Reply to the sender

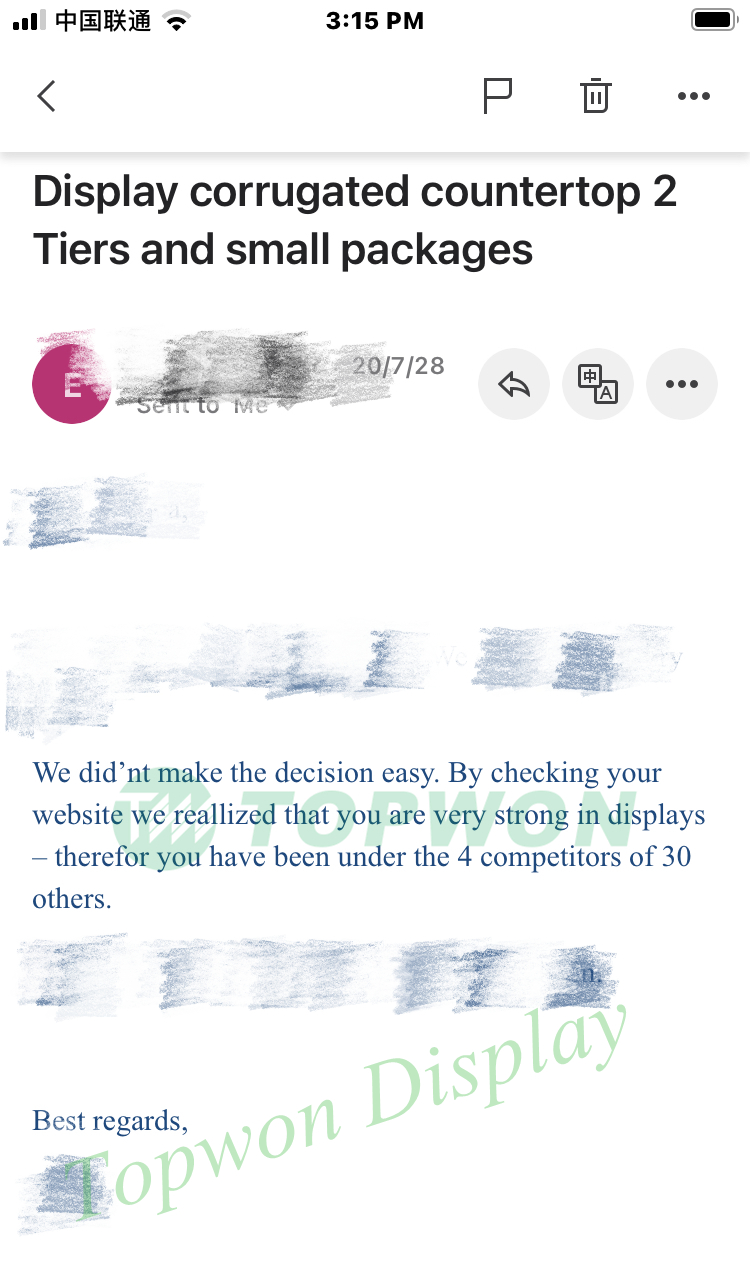tap(514, 384)
